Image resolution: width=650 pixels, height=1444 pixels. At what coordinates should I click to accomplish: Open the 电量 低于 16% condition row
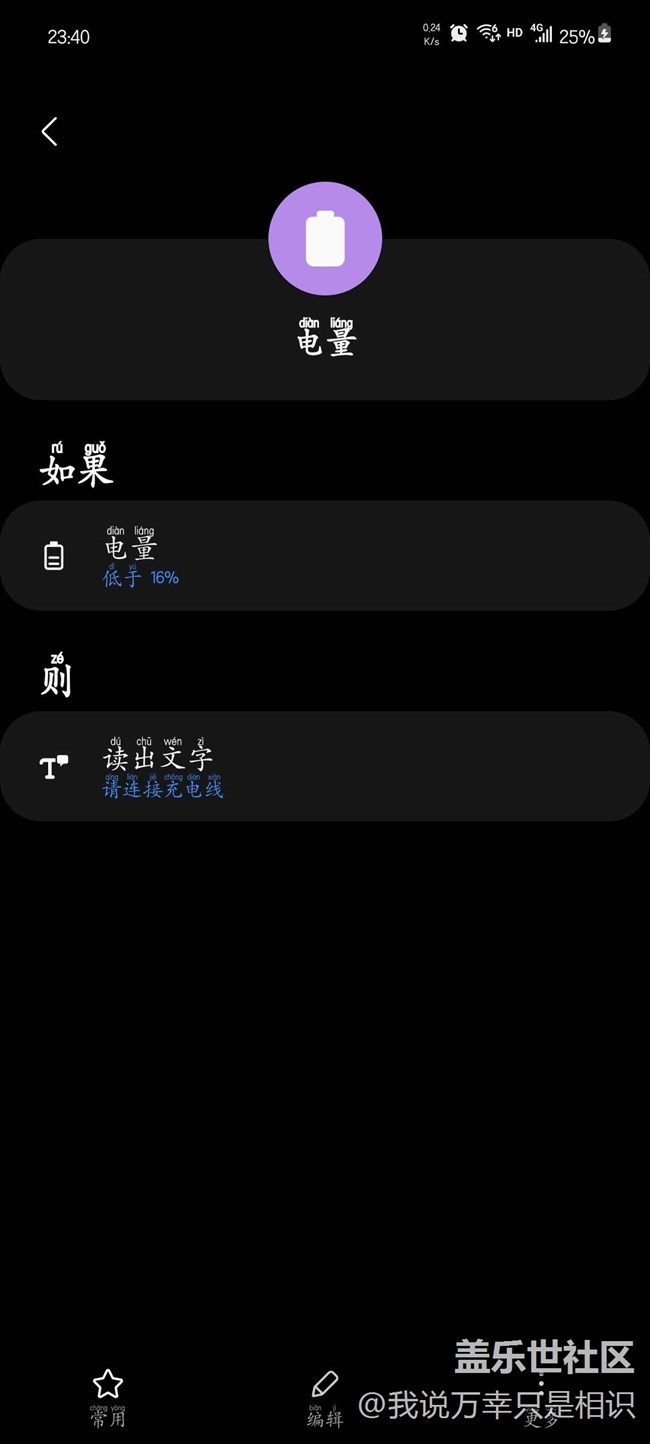(x=325, y=556)
